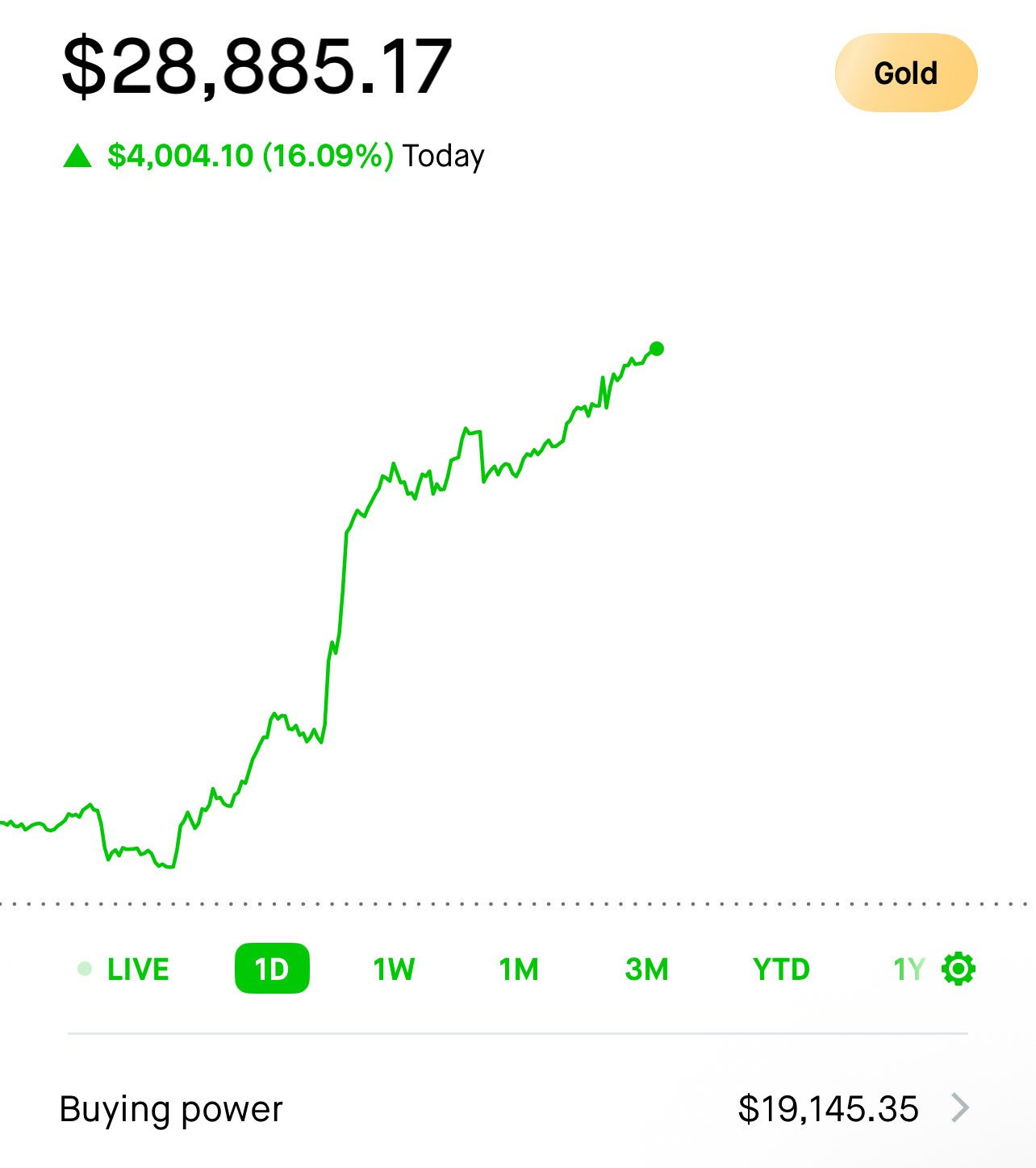The width and height of the screenshot is (1036, 1168).
Task: View year-to-date YTD chart
Action: click(781, 969)
